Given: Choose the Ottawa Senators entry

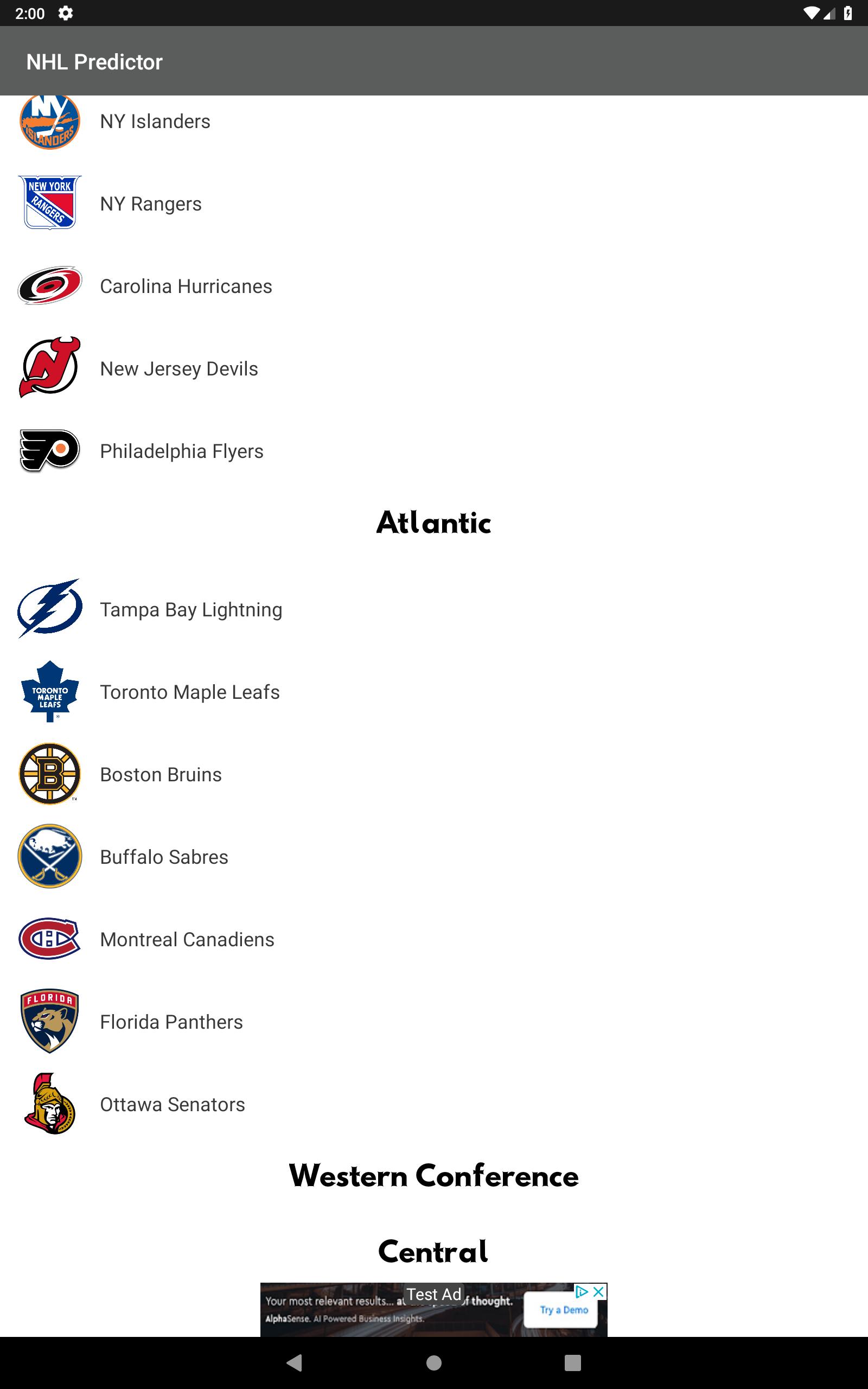Looking at the screenshot, I should pos(172,1104).
